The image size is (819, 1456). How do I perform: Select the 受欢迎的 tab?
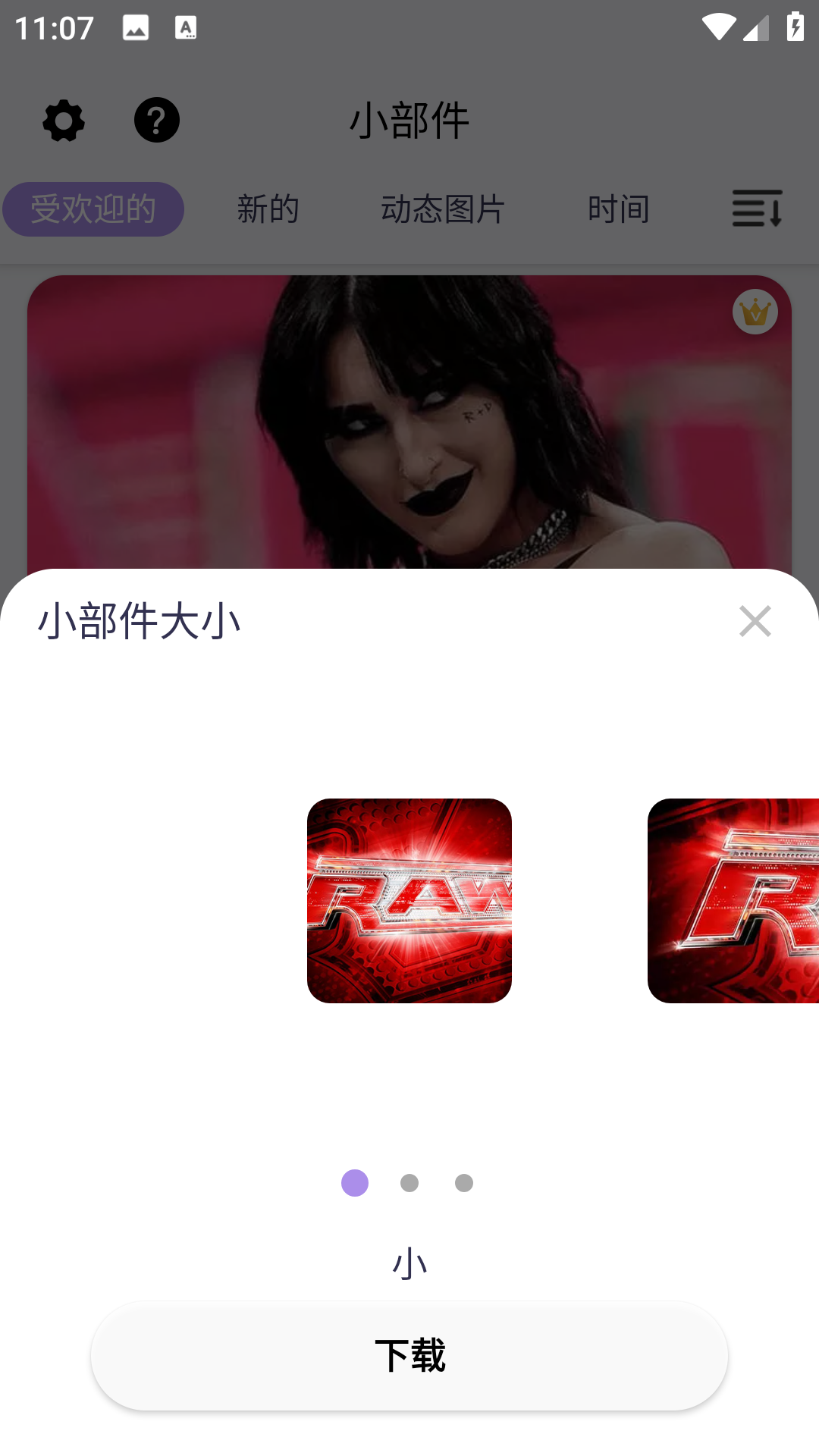(x=93, y=209)
